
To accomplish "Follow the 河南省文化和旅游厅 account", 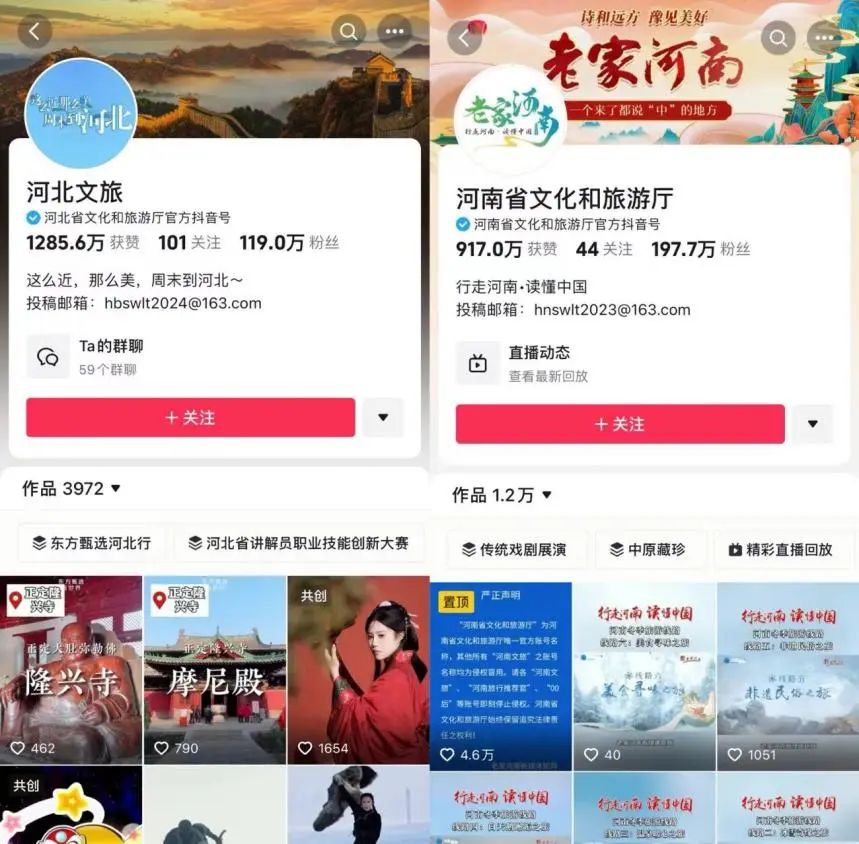I will click(x=620, y=424).
